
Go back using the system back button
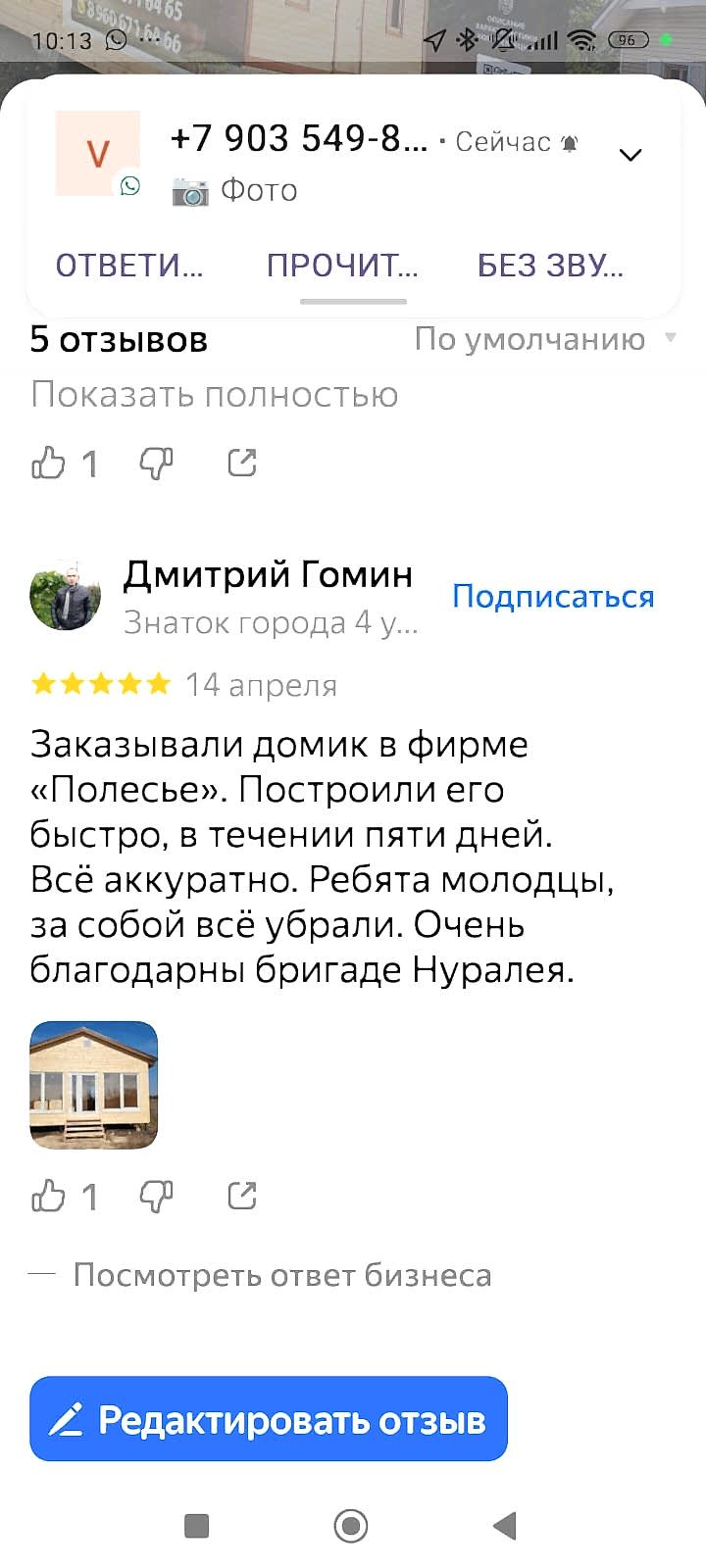coord(504,1526)
